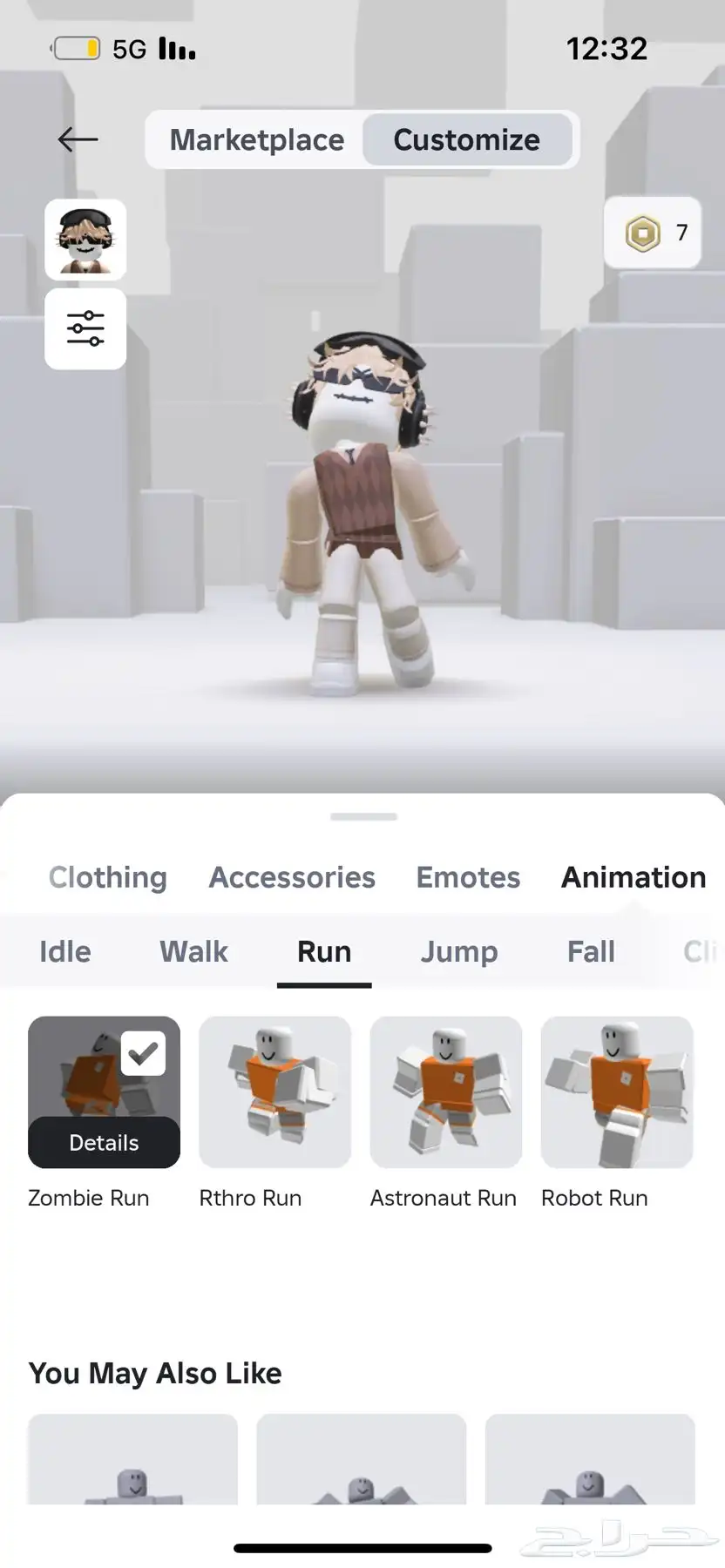
Task: Equip the Rthro Run animation
Action: [x=274, y=1092]
